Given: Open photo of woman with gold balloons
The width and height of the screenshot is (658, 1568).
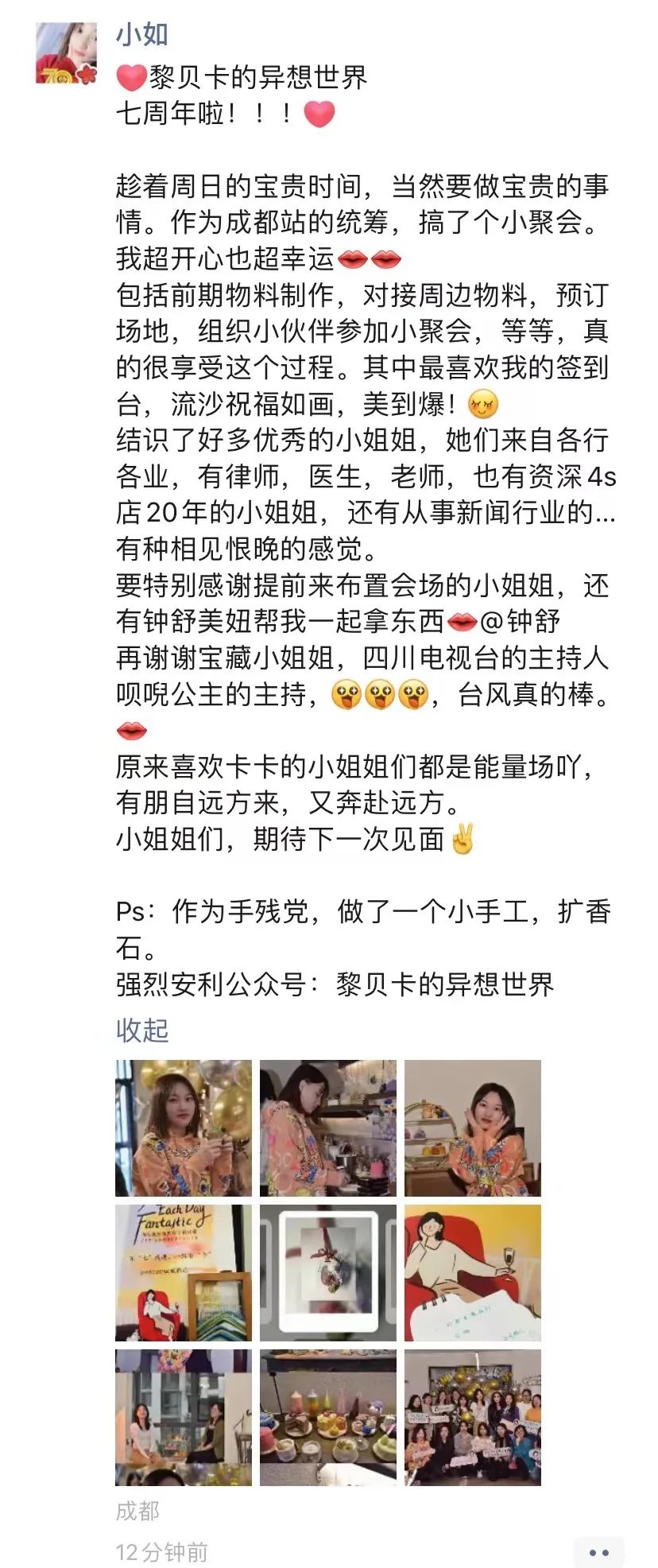Looking at the screenshot, I should (x=184, y=1127).
